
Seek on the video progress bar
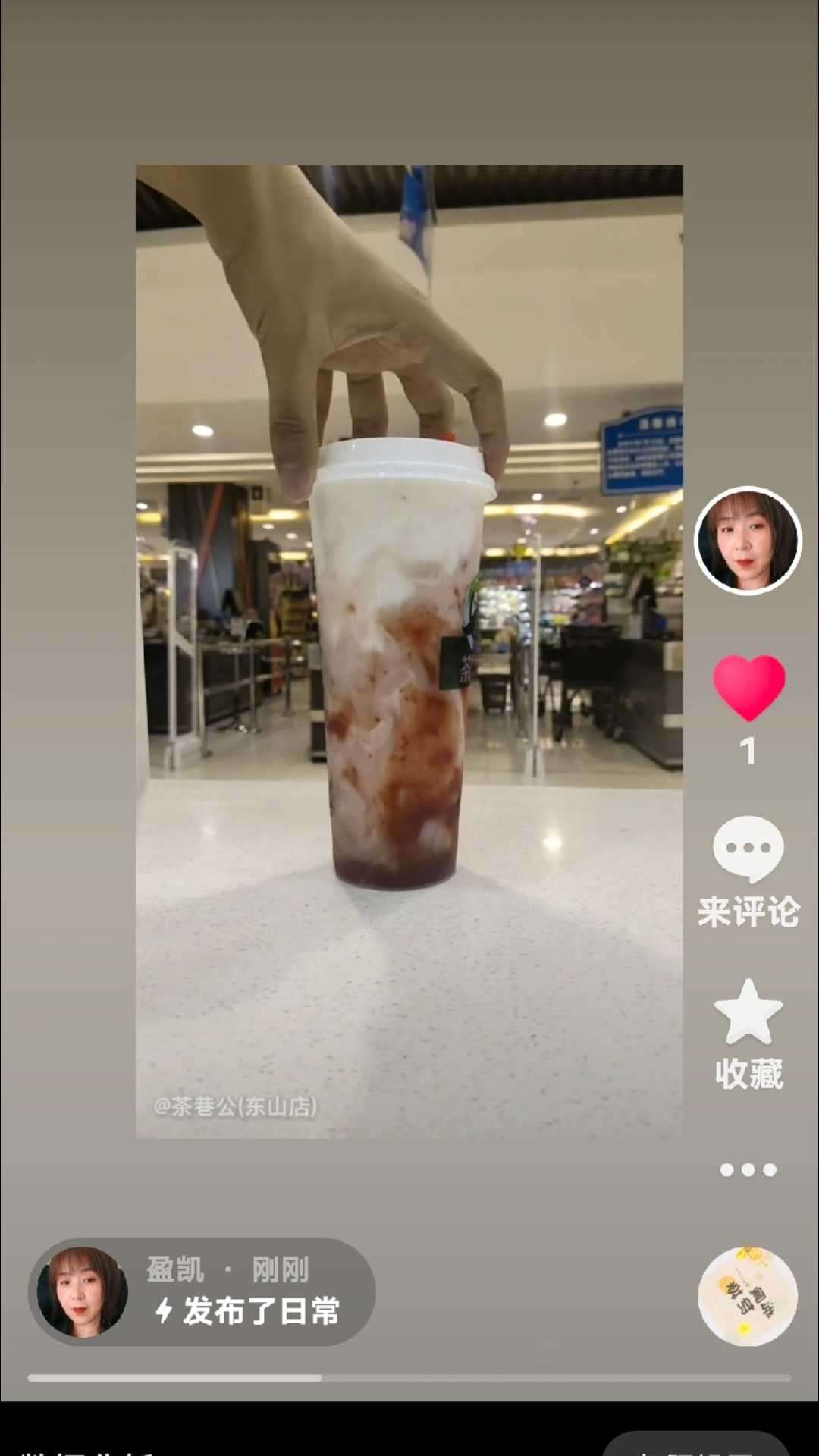[x=409, y=1378]
